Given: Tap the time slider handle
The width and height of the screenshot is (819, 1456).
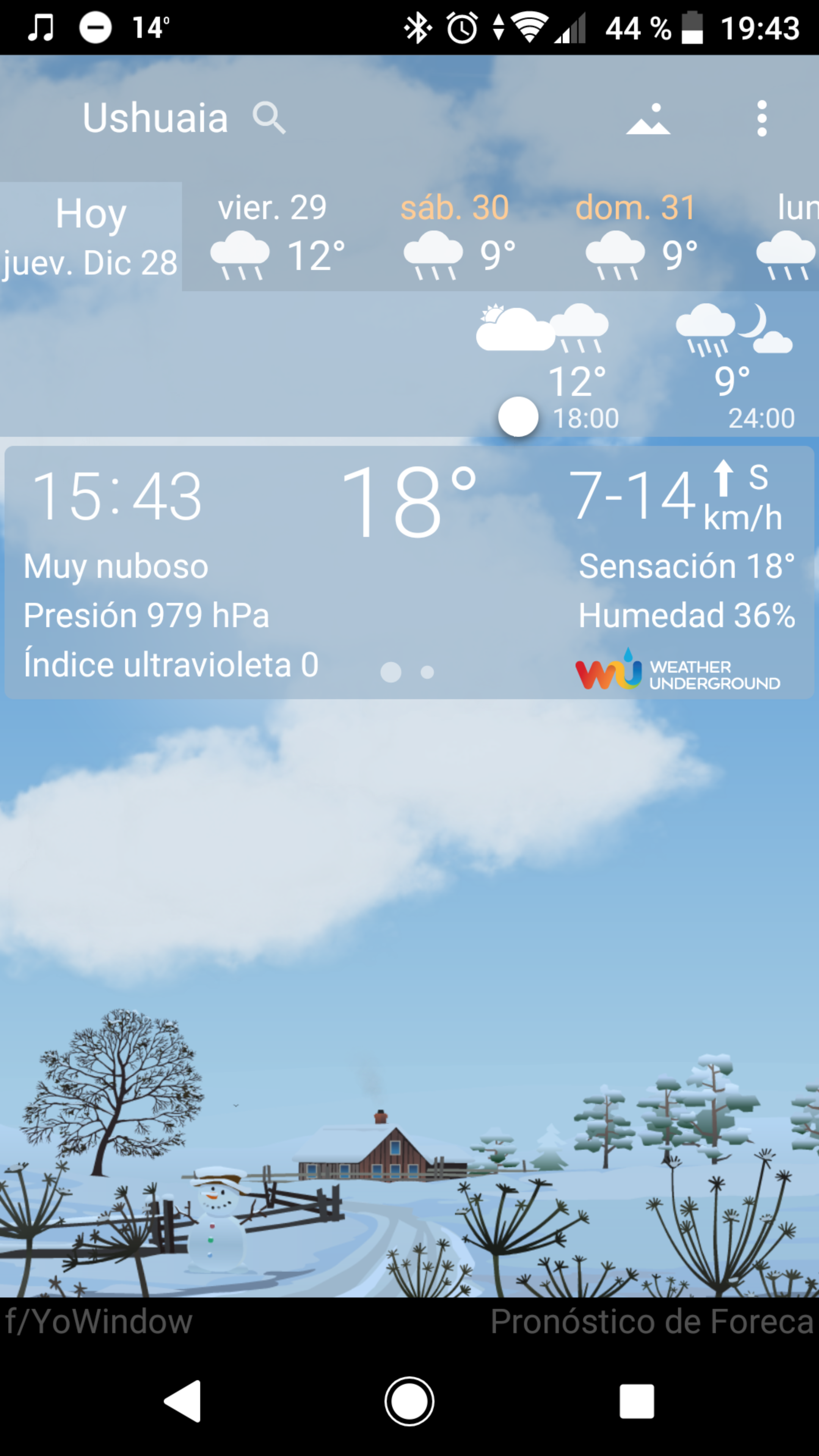Looking at the screenshot, I should coord(518,417).
